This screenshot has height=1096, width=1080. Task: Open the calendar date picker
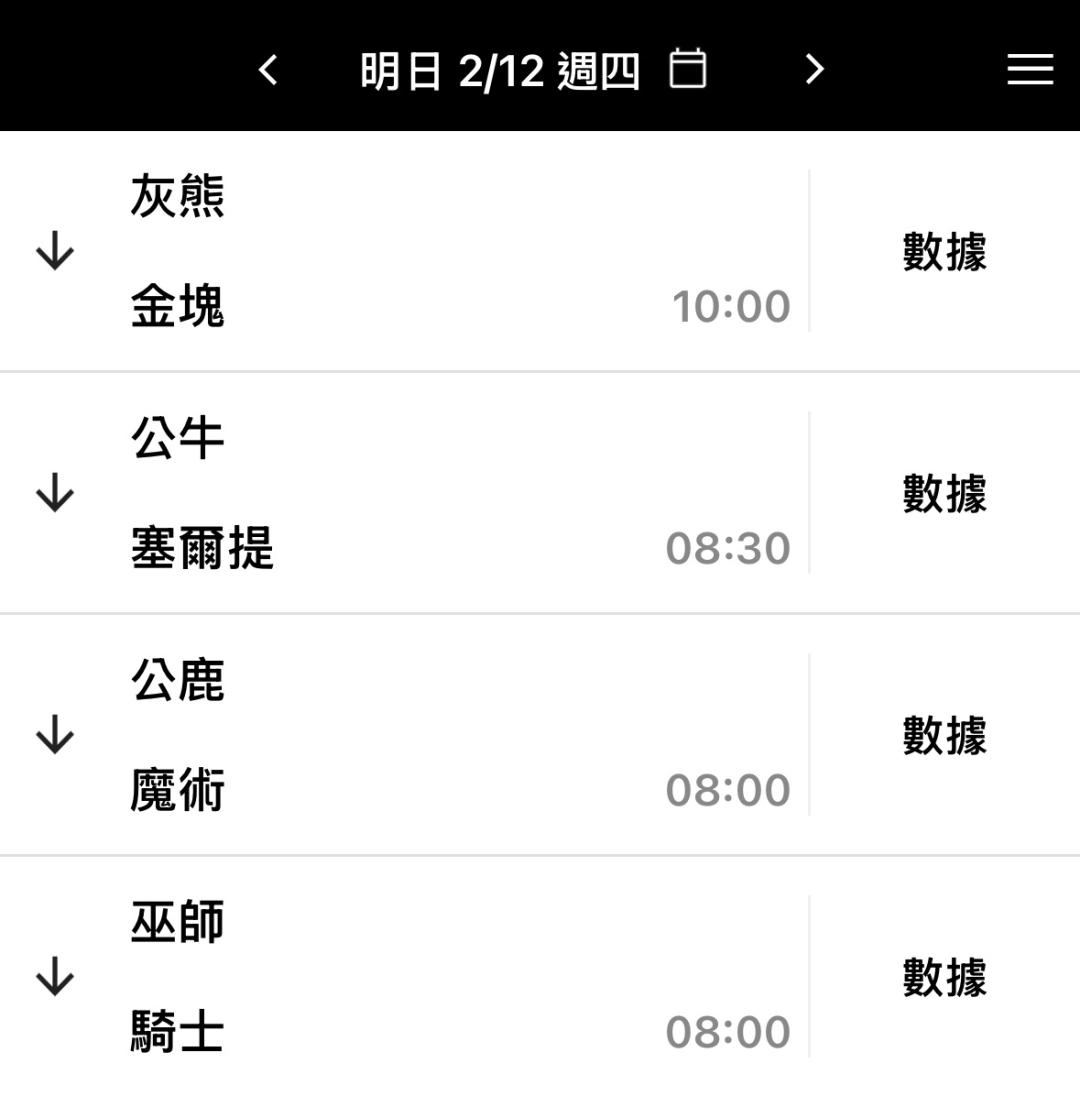coord(687,68)
